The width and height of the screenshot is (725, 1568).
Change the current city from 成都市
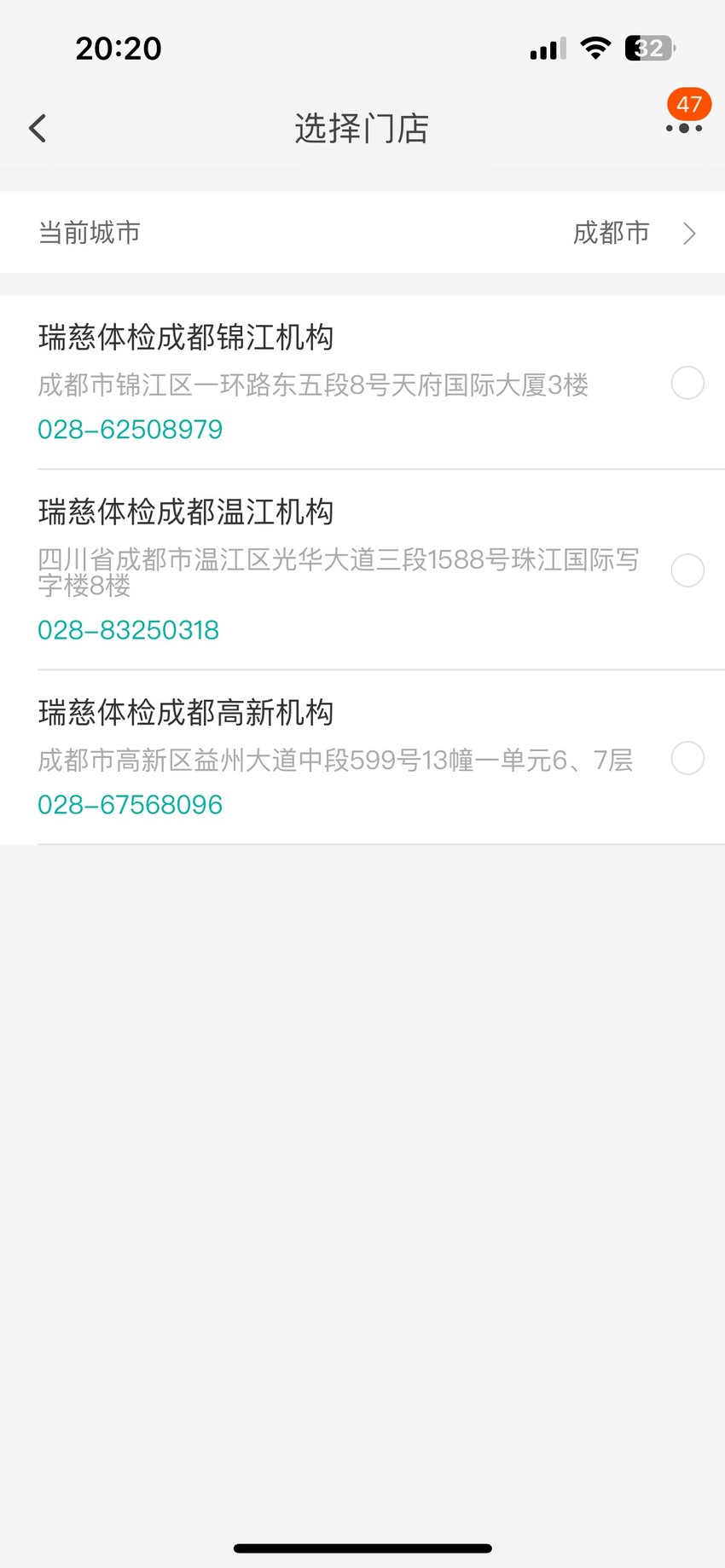coord(362,233)
